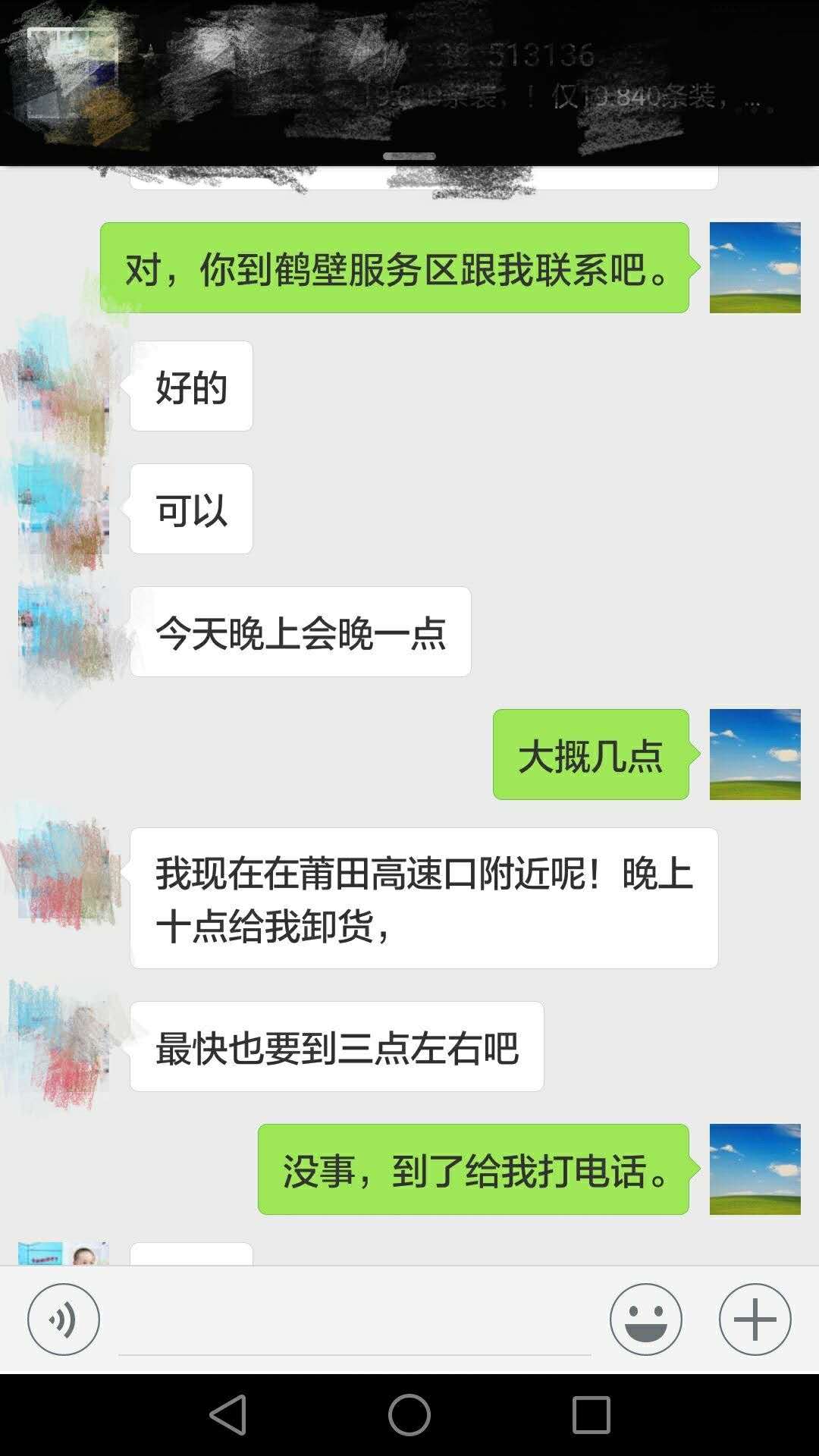Open recent apps overview
Image resolution: width=819 pixels, height=1456 pixels.
coord(591,1415)
